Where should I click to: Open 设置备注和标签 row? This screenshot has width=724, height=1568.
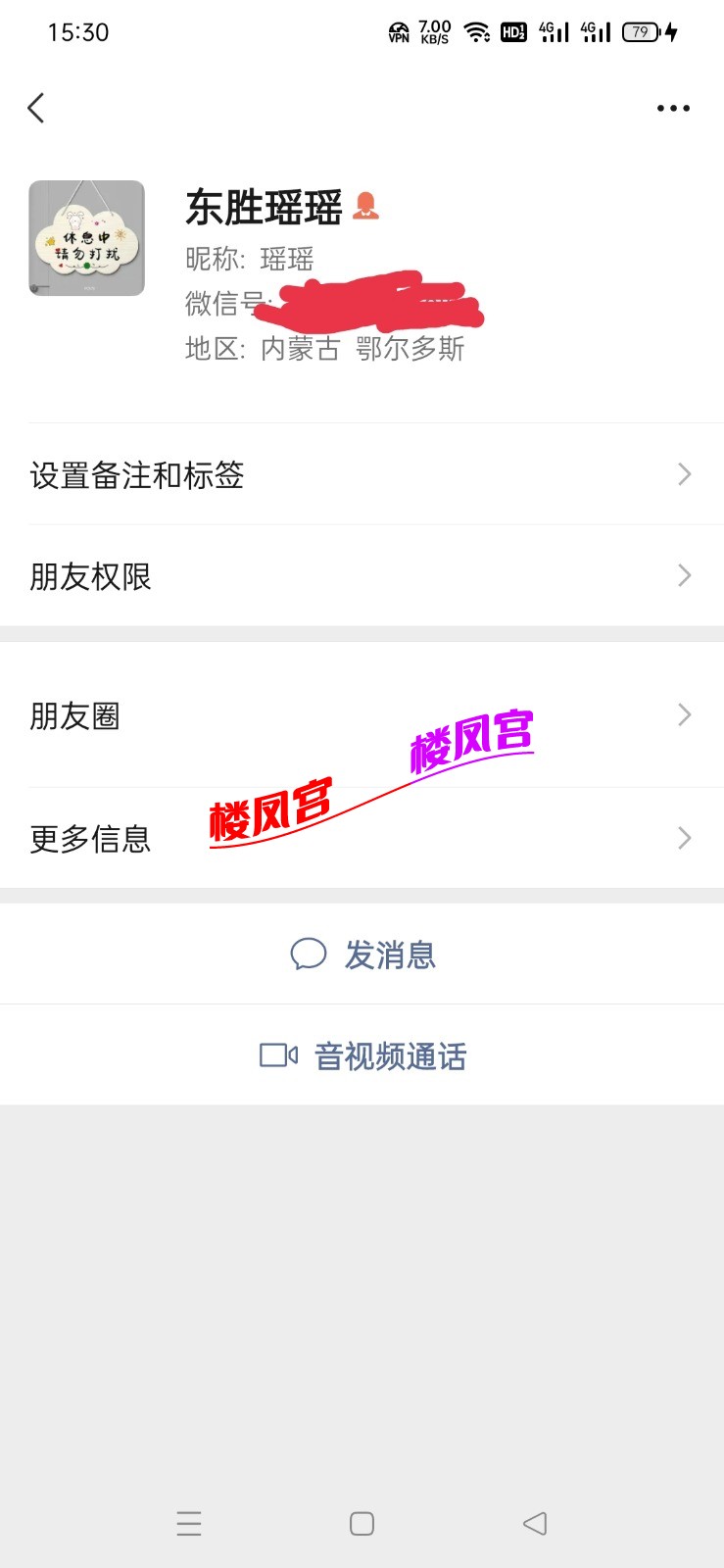(362, 475)
